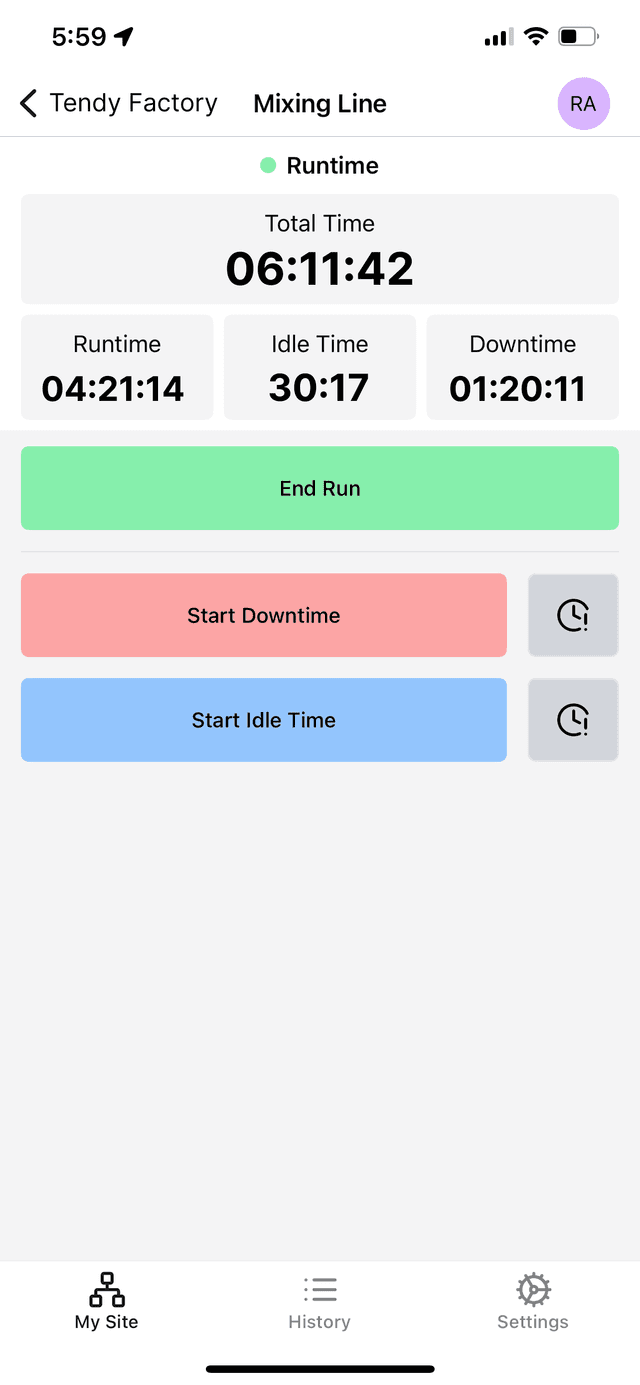Open the History tab
Image resolution: width=640 pixels, height=1385 pixels.
(320, 1301)
